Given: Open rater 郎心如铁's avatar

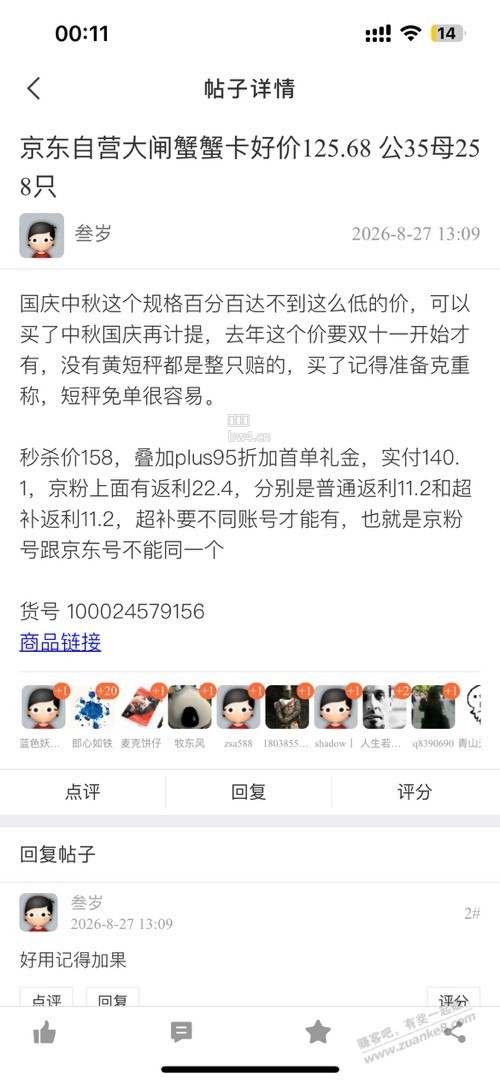Looking at the screenshot, I should click(x=93, y=707).
